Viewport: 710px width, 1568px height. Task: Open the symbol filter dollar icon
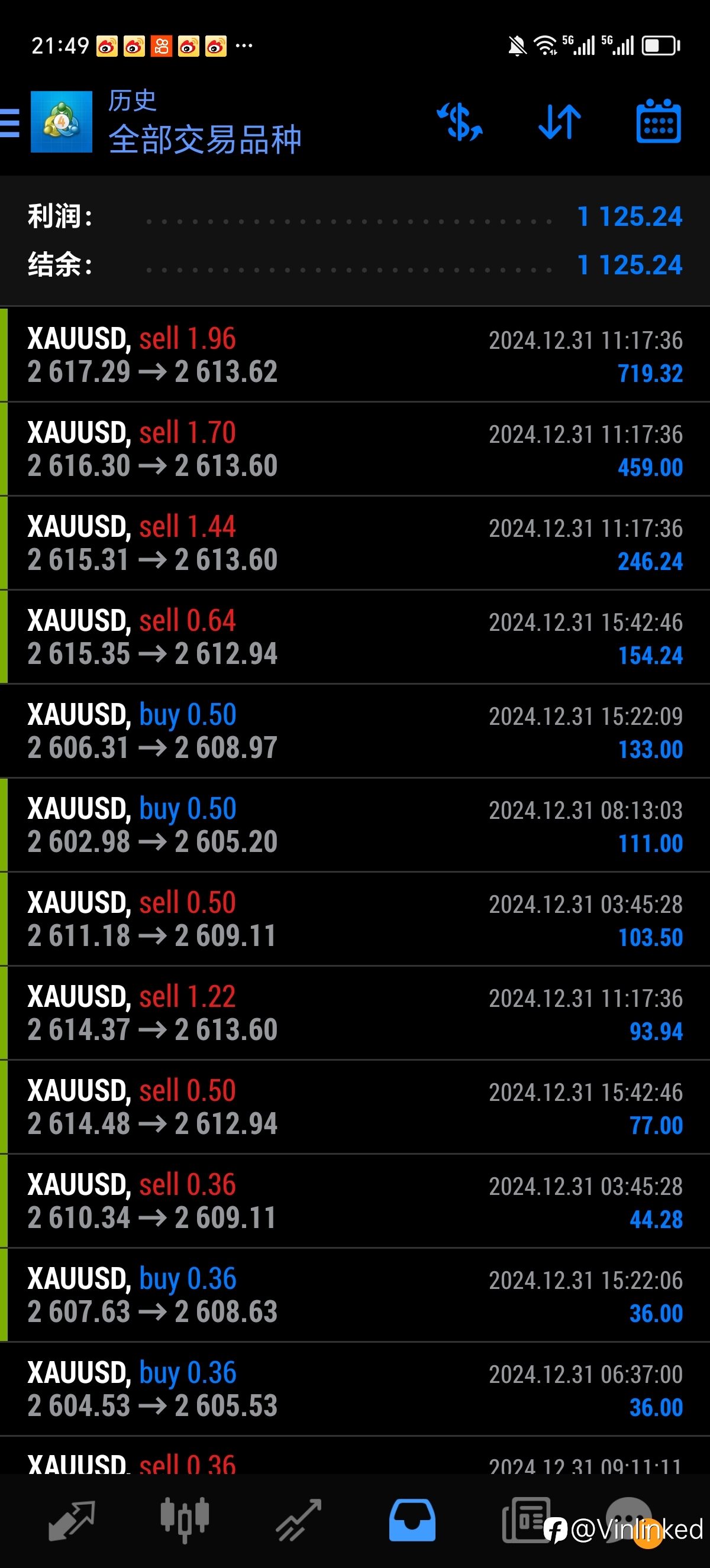click(460, 122)
